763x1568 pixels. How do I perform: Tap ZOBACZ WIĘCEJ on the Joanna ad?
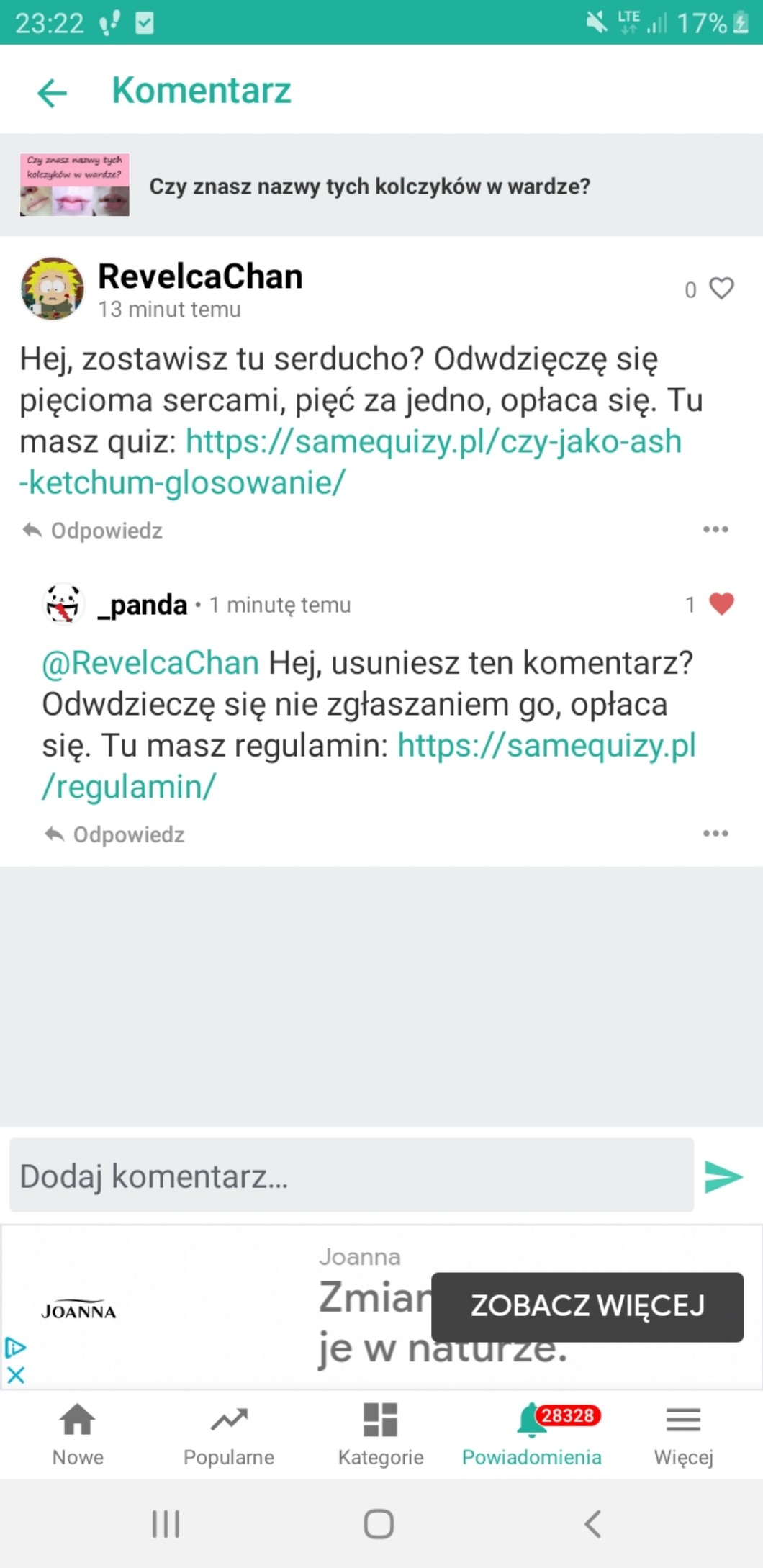(587, 1306)
